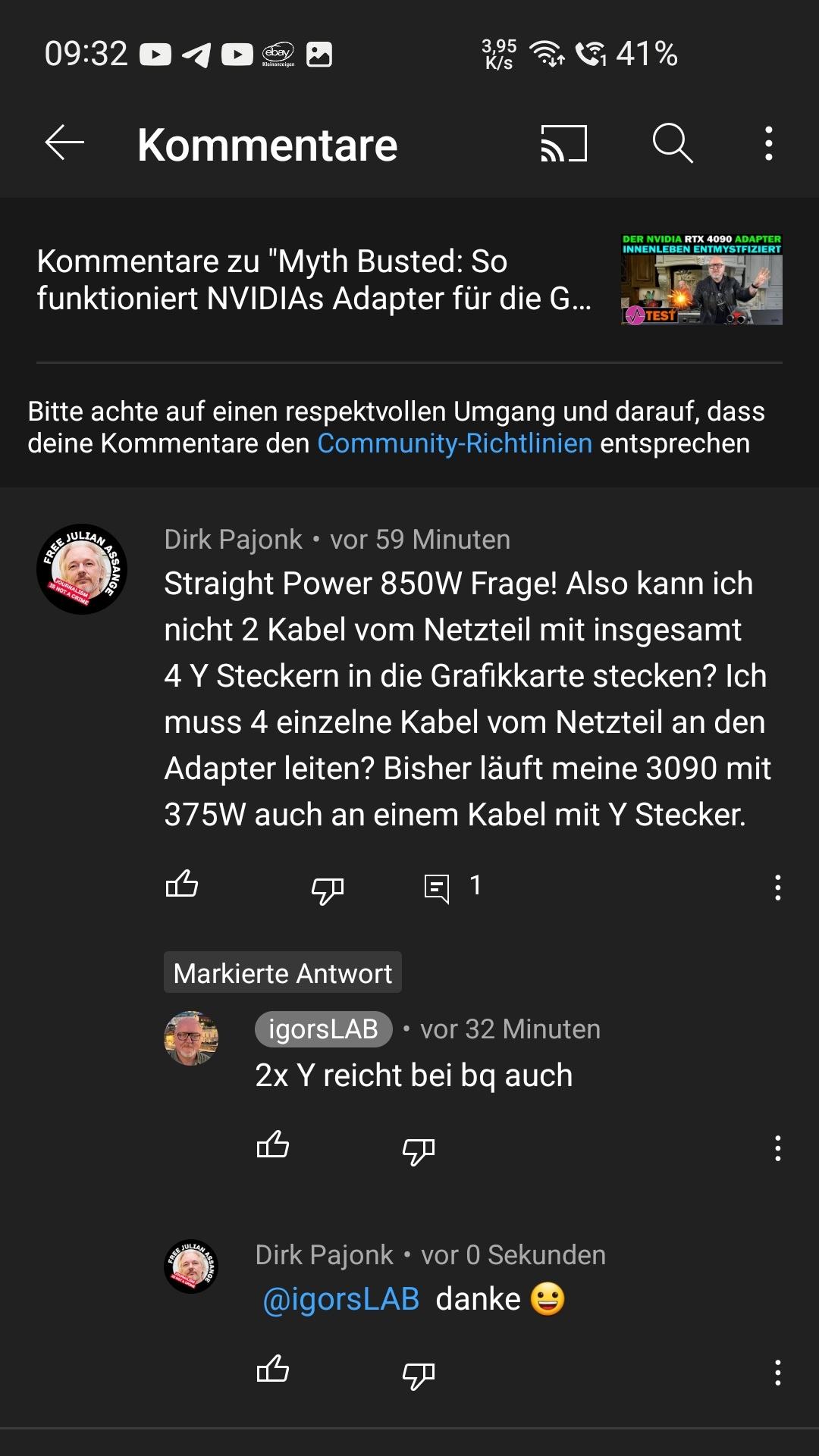Go back using the arrow icon
Viewport: 819px width, 1456px height.
[x=64, y=143]
